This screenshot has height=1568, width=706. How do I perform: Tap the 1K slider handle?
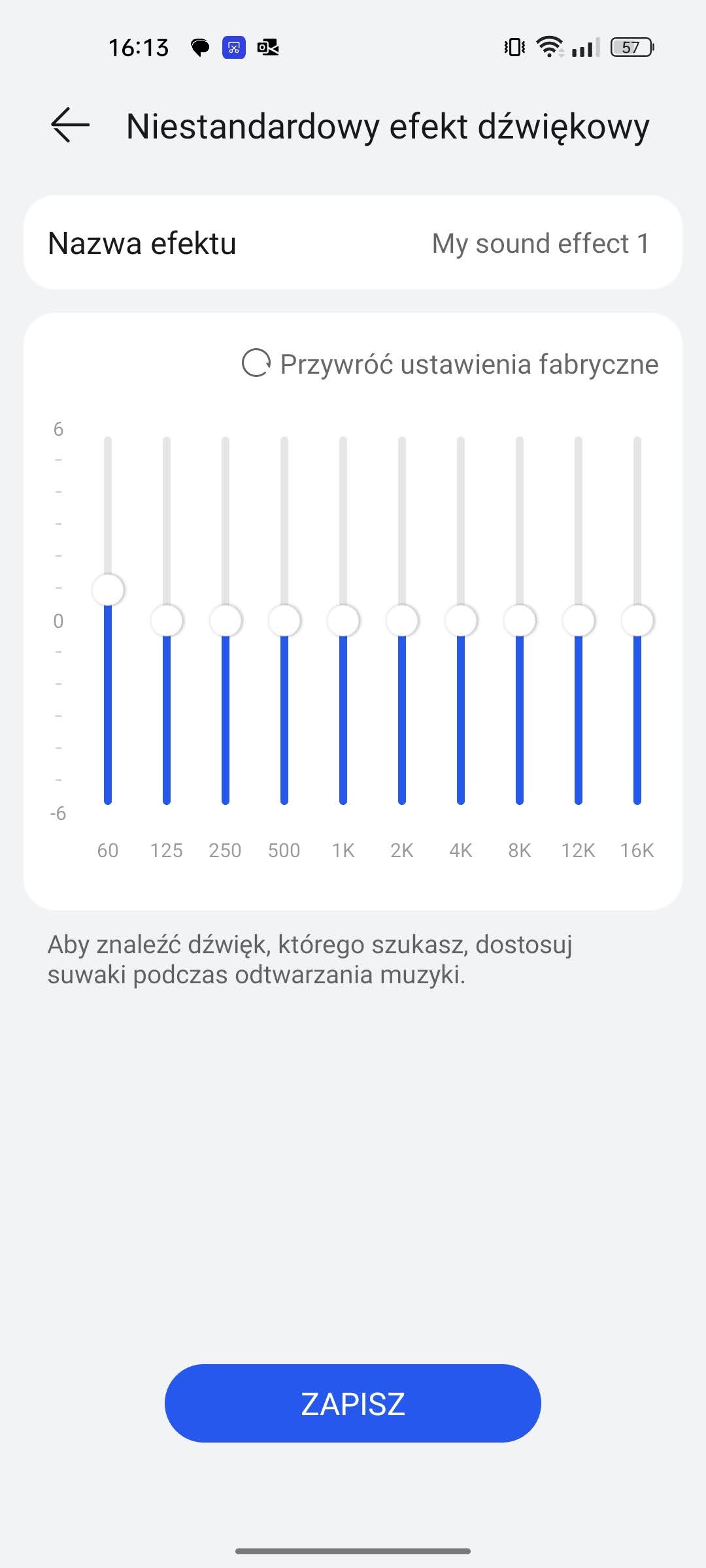pyautogui.click(x=343, y=620)
